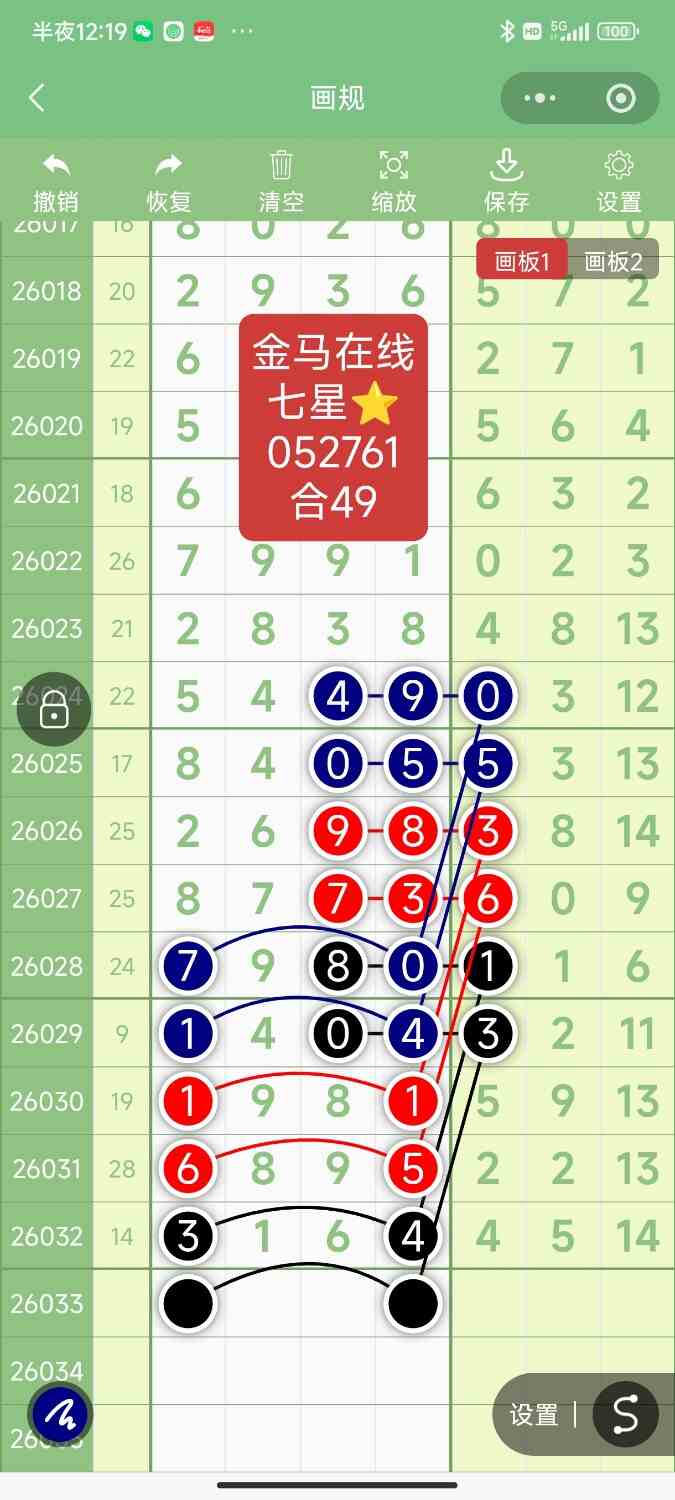Undo the last drawing with 撤销
The height and width of the screenshot is (1500, 675).
pos(56,181)
